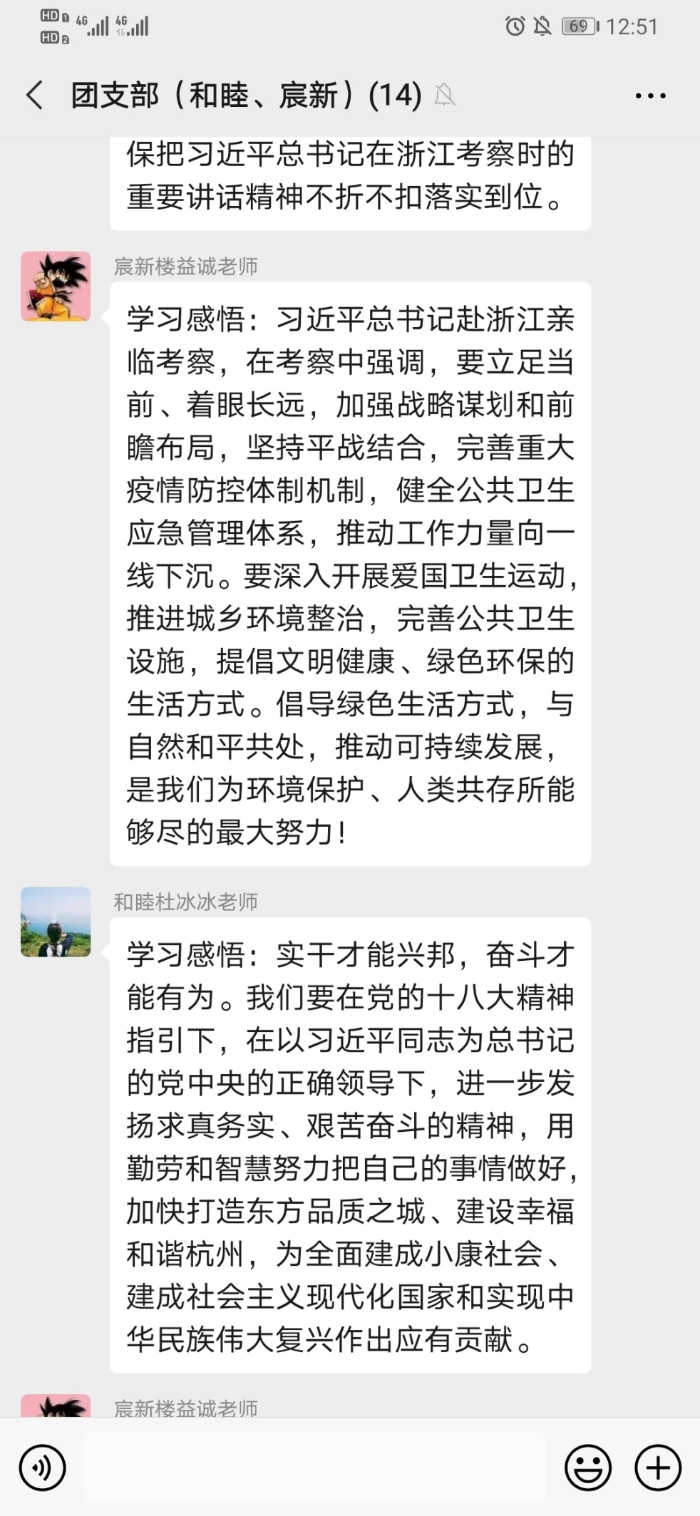Image resolution: width=700 pixels, height=1516 pixels.
Task: Switch to voice message input
Action: [42, 1467]
